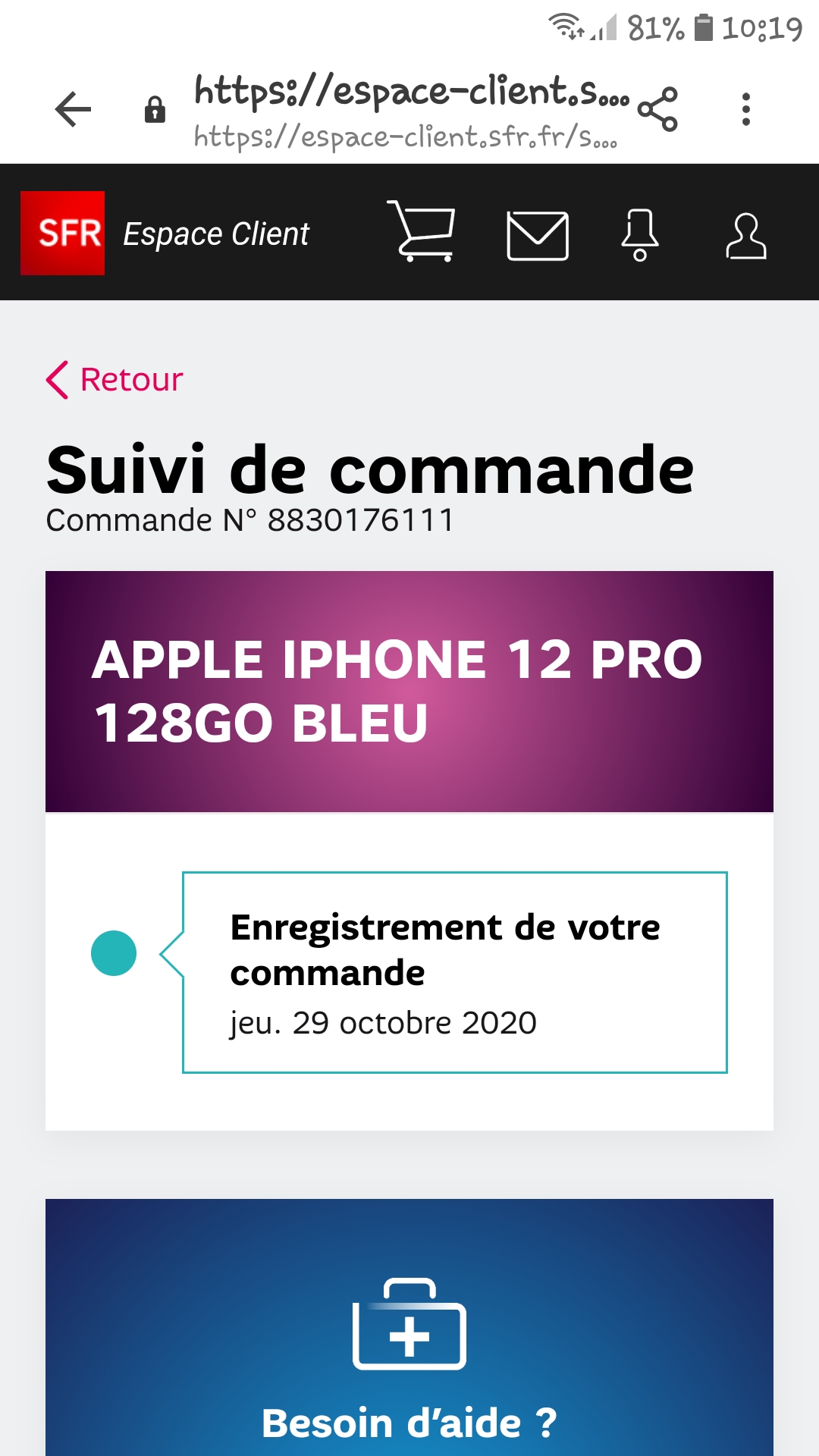The height and width of the screenshot is (1456, 819).
Task: Open the user account profile
Action: [746, 236]
